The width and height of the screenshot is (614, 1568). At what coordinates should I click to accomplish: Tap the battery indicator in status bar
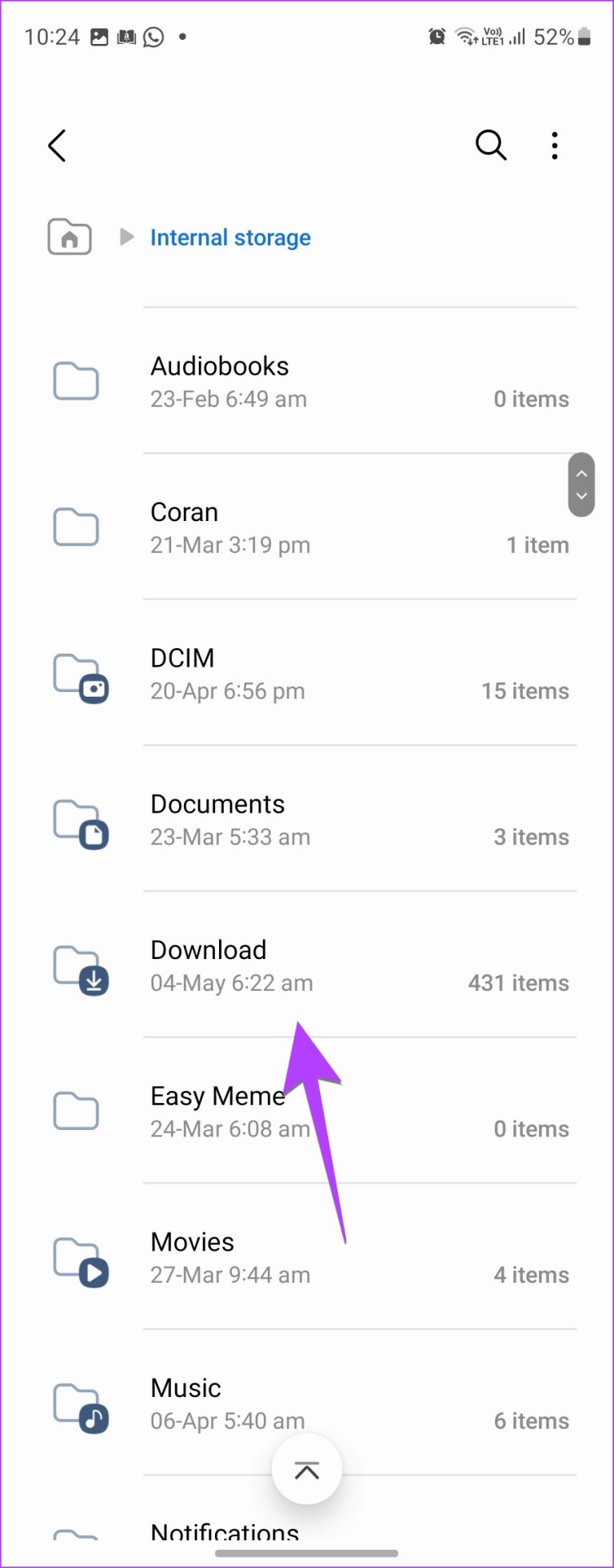click(x=583, y=36)
